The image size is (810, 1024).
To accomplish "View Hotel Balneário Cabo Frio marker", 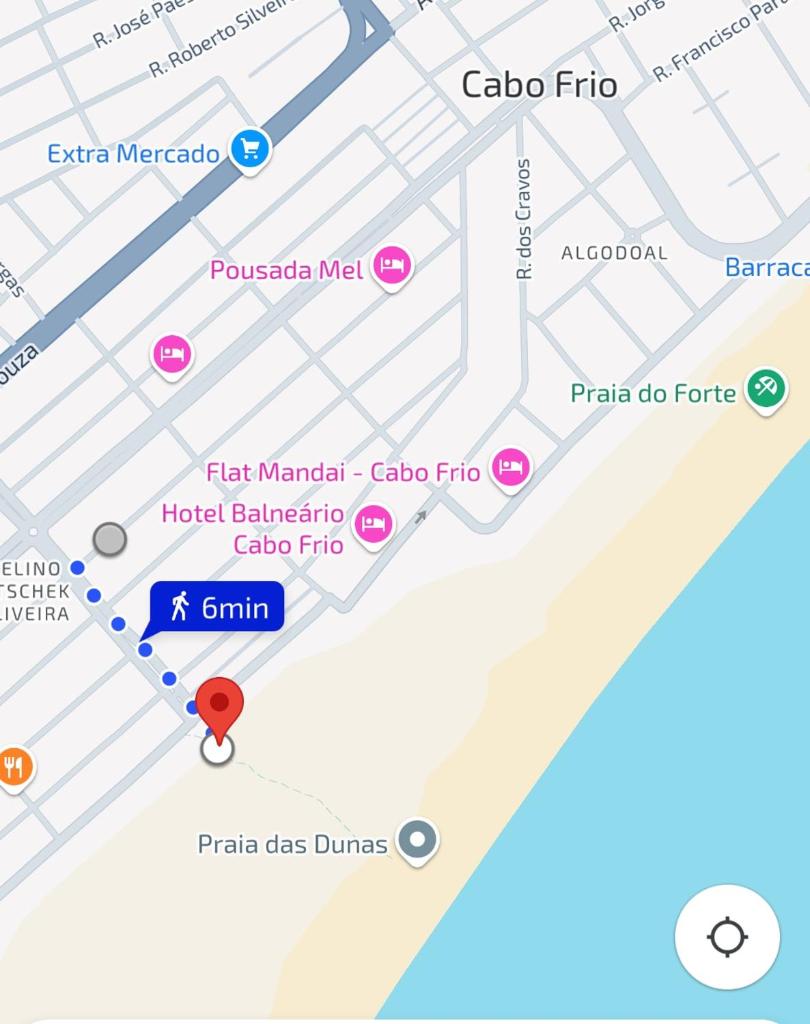I will click(x=374, y=524).
